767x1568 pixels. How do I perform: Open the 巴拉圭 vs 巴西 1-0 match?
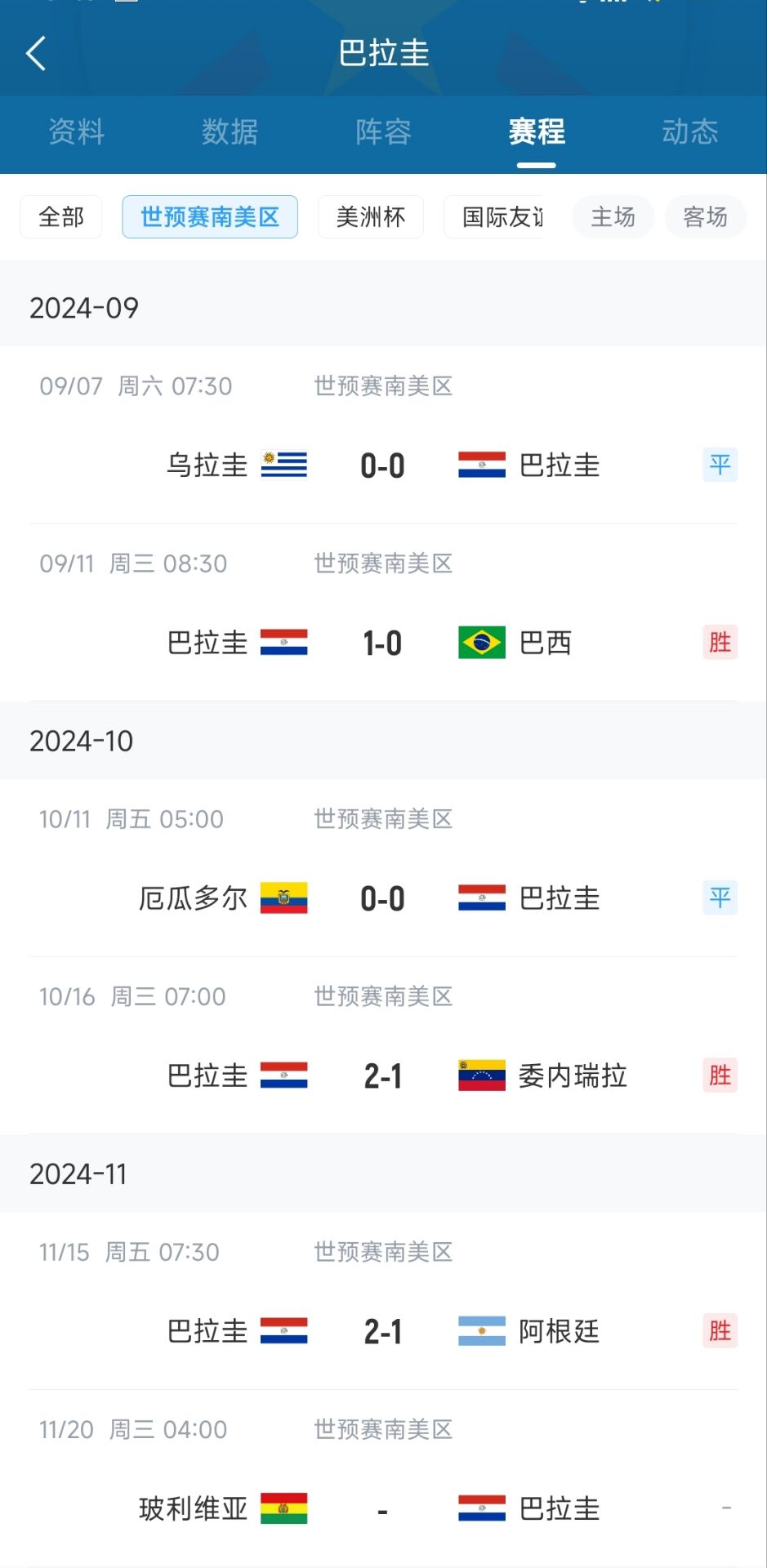click(x=383, y=612)
